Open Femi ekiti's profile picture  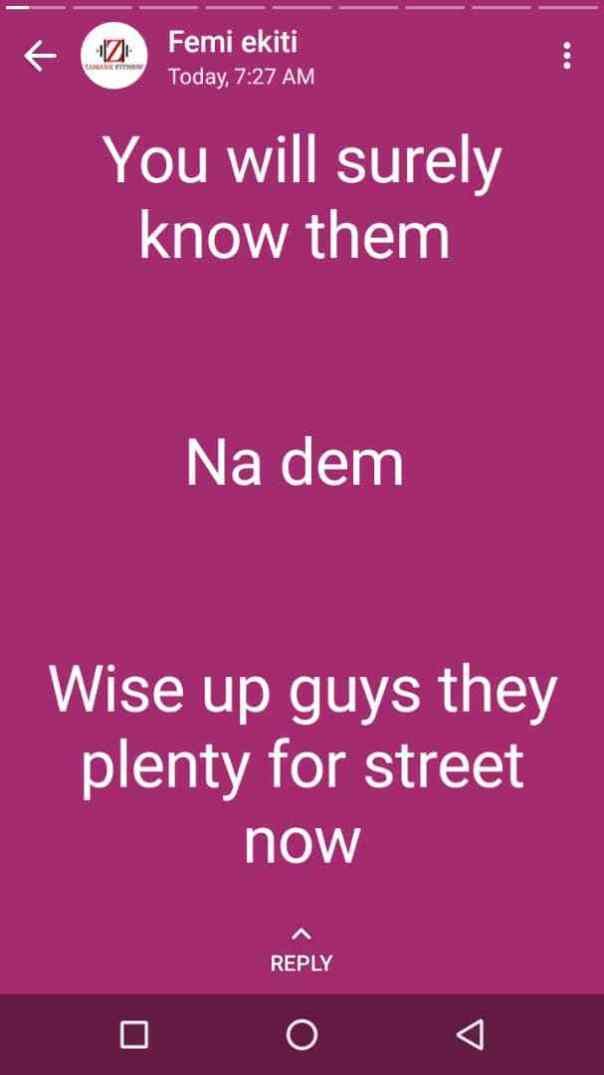(x=114, y=57)
